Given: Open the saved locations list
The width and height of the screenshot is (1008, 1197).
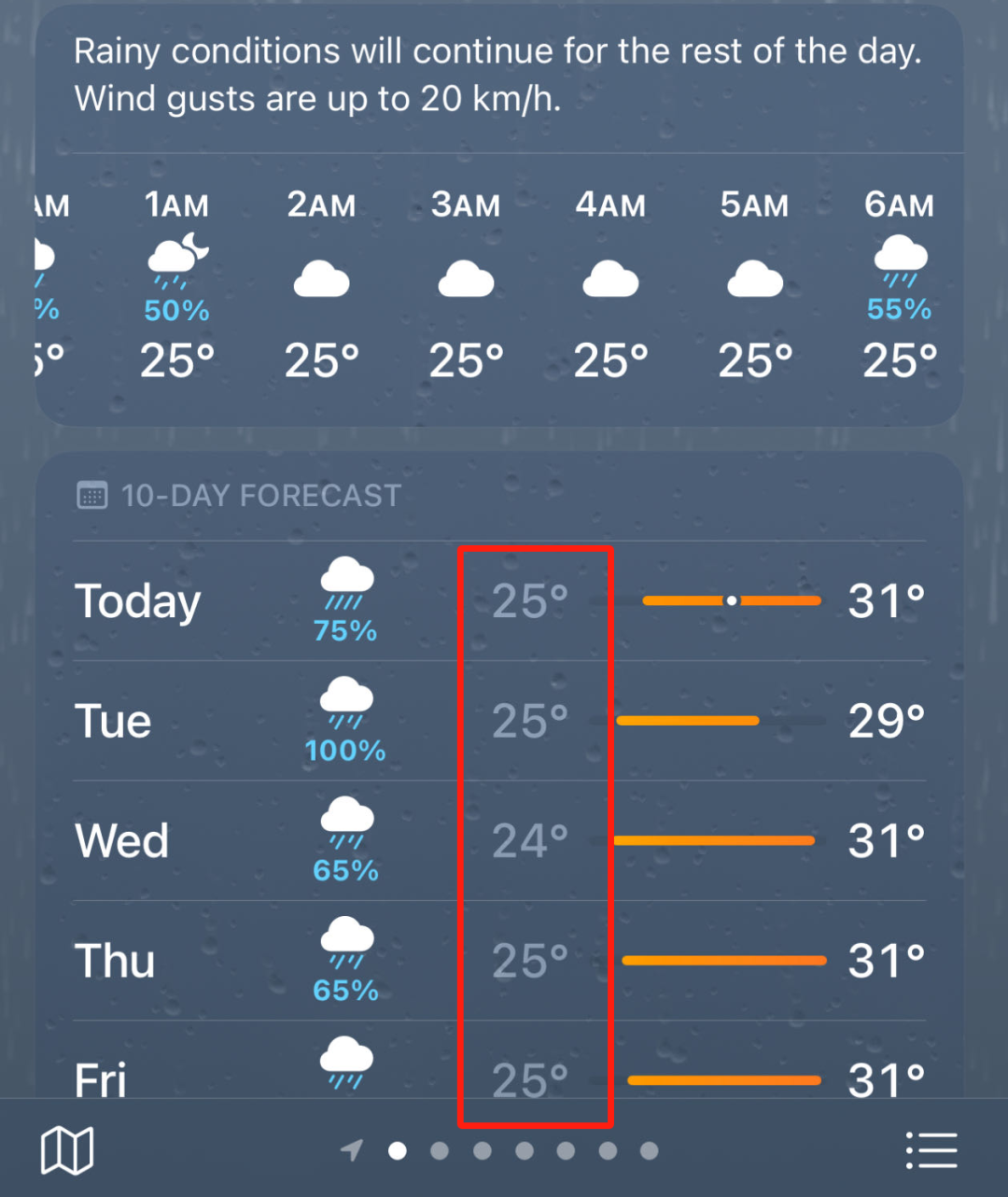Looking at the screenshot, I should tap(931, 1149).
